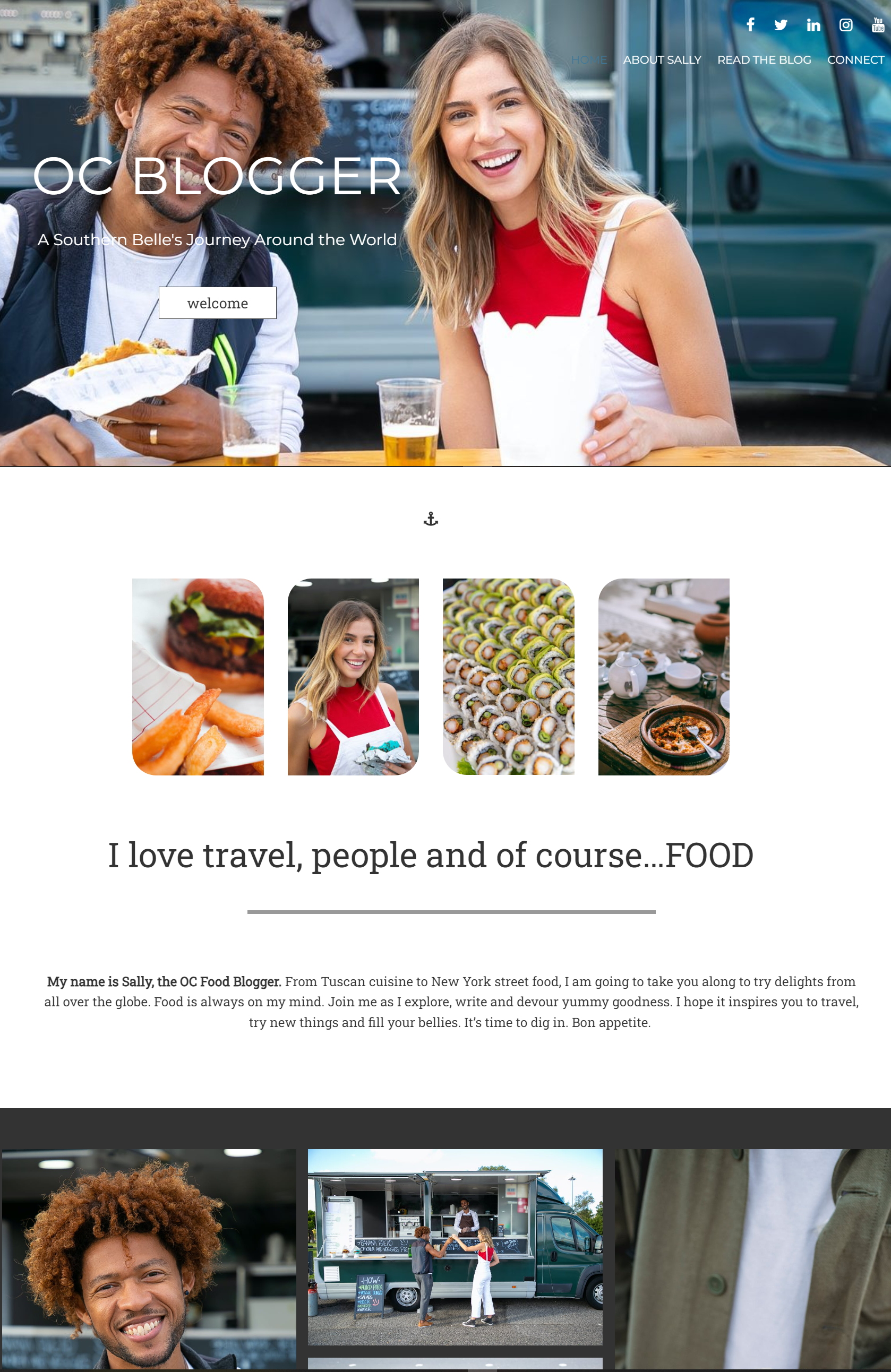
Task: Open the Facebook social icon
Action: click(750, 25)
